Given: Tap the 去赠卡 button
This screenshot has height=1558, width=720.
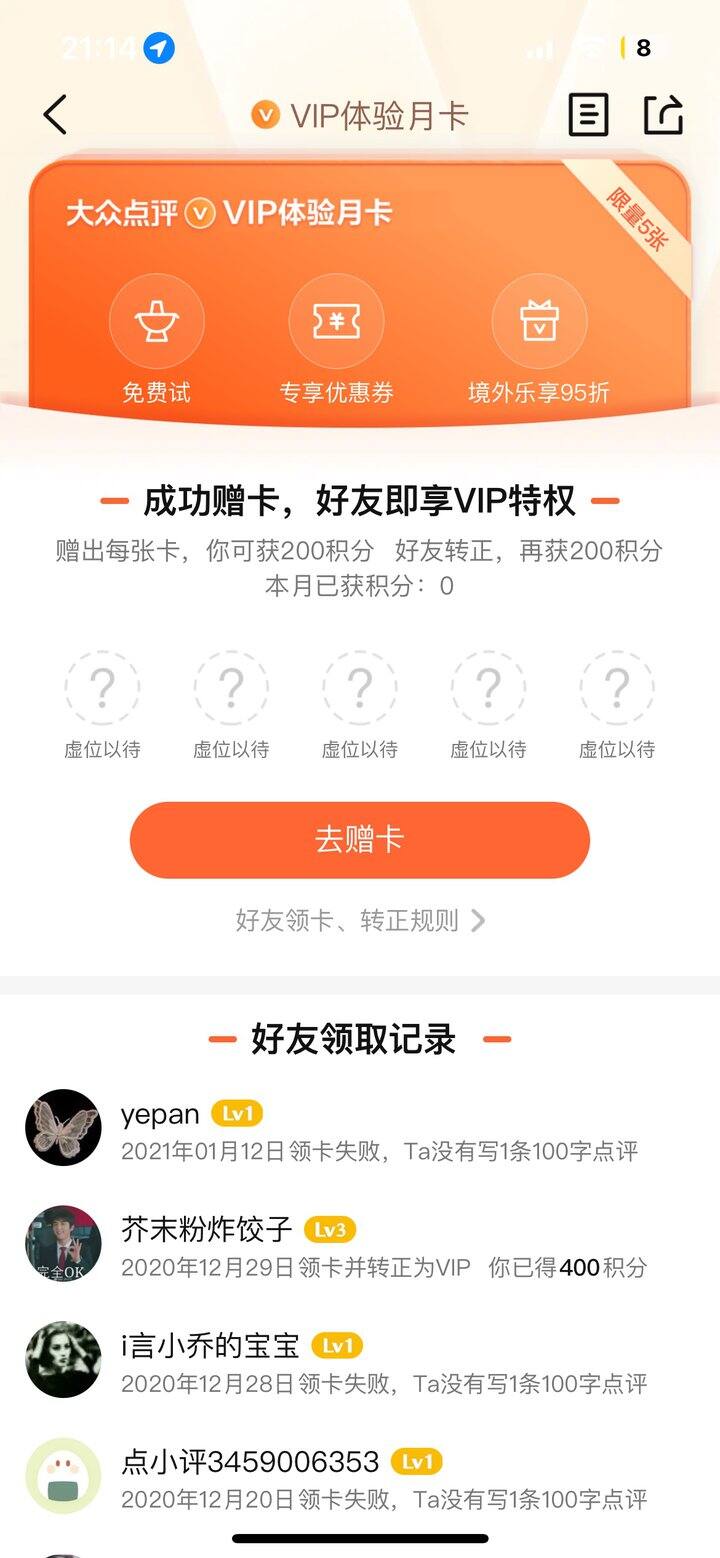Looking at the screenshot, I should coord(360,840).
